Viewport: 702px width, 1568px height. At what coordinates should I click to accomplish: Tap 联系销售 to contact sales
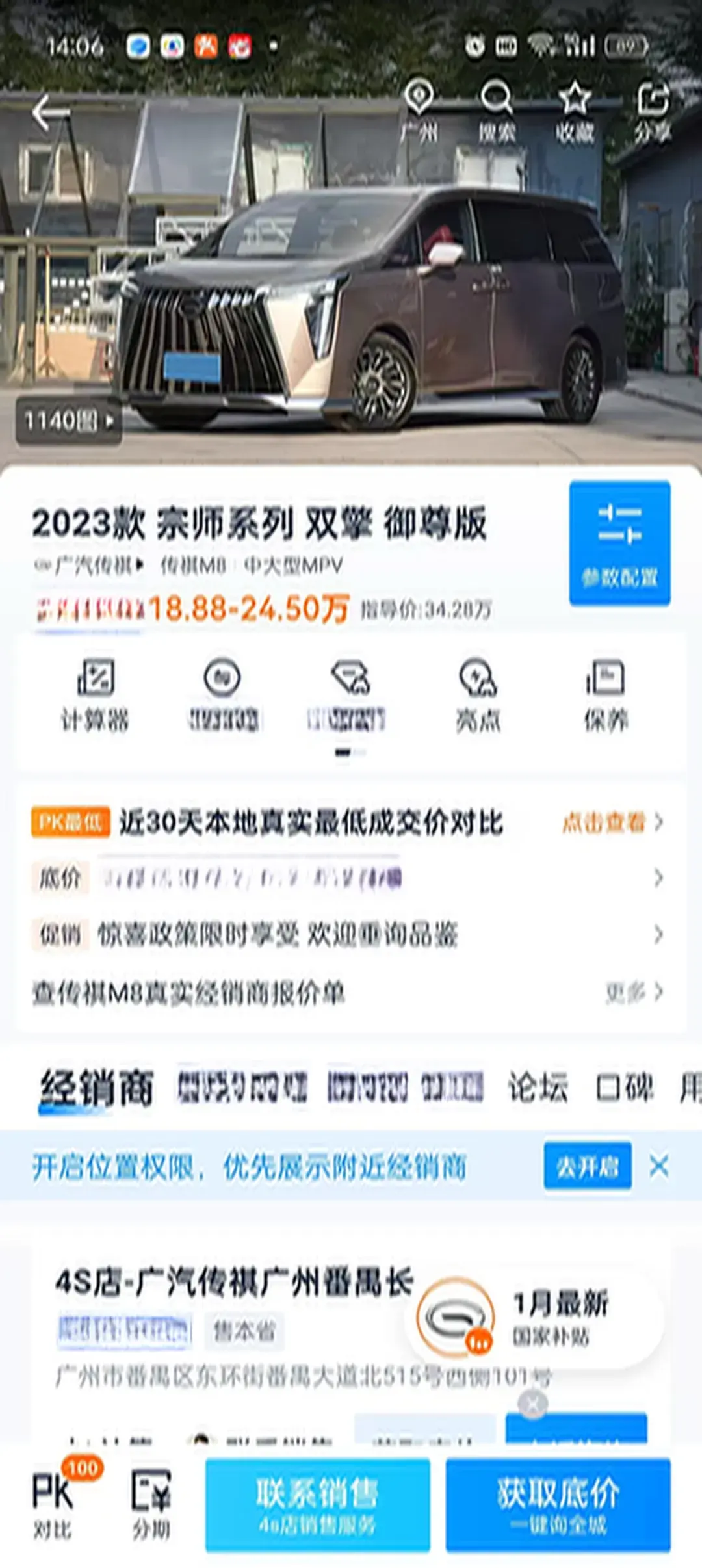coord(318,1504)
